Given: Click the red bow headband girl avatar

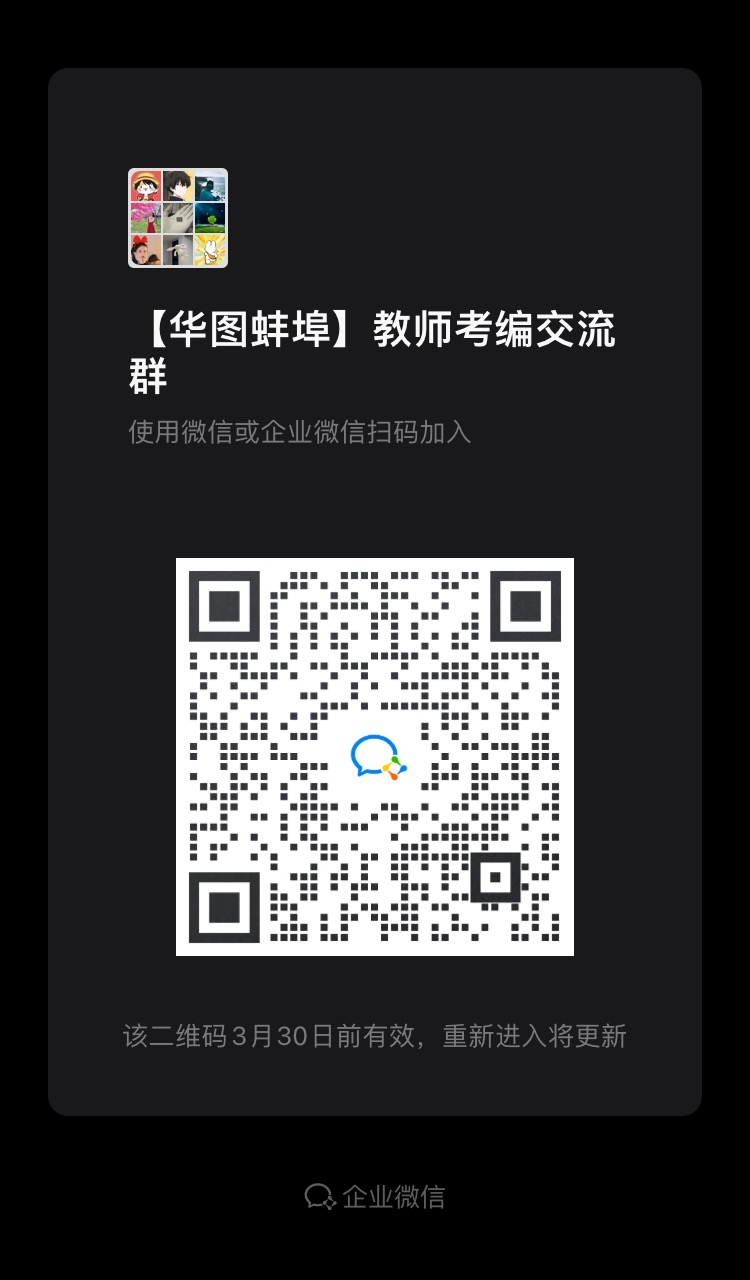Looking at the screenshot, I should tap(145, 251).
